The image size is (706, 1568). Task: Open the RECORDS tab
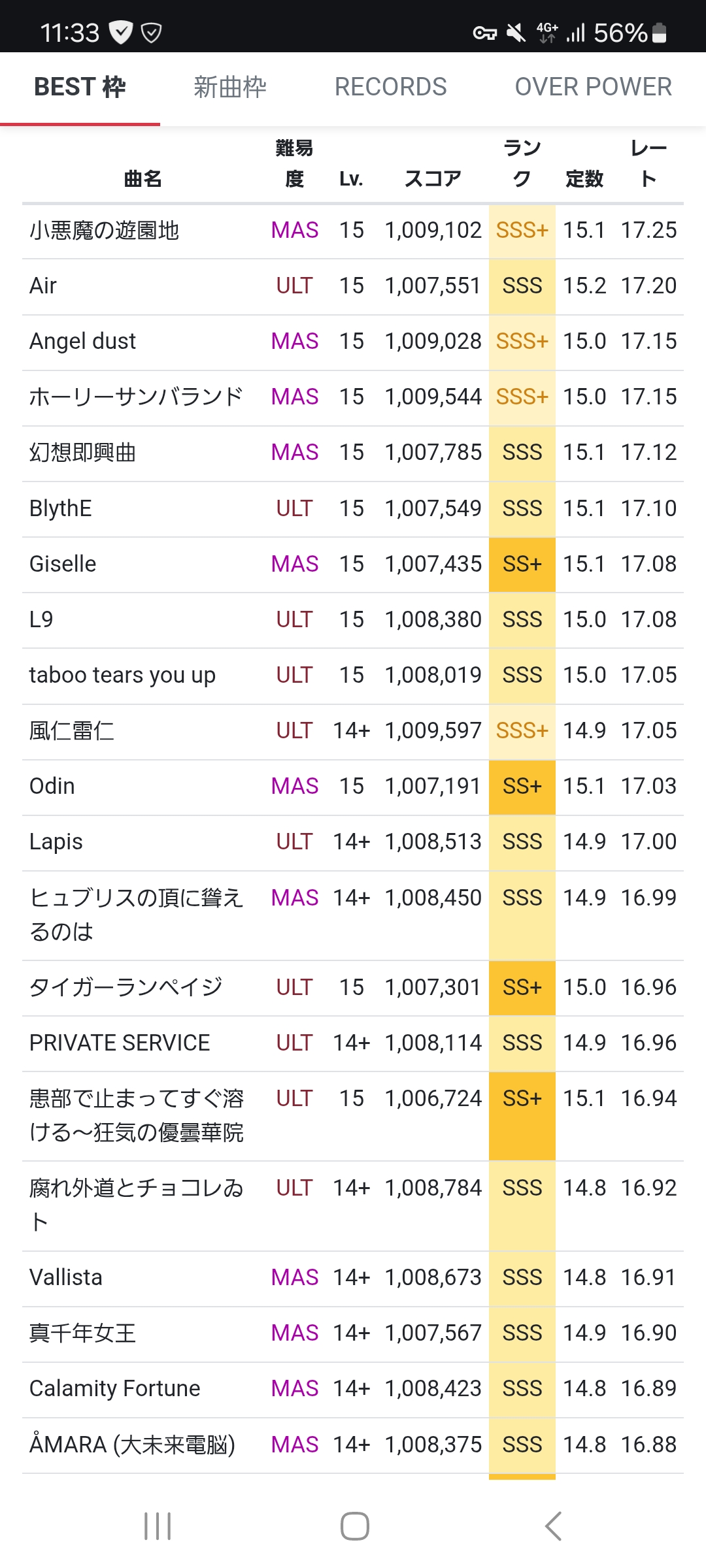tap(390, 87)
